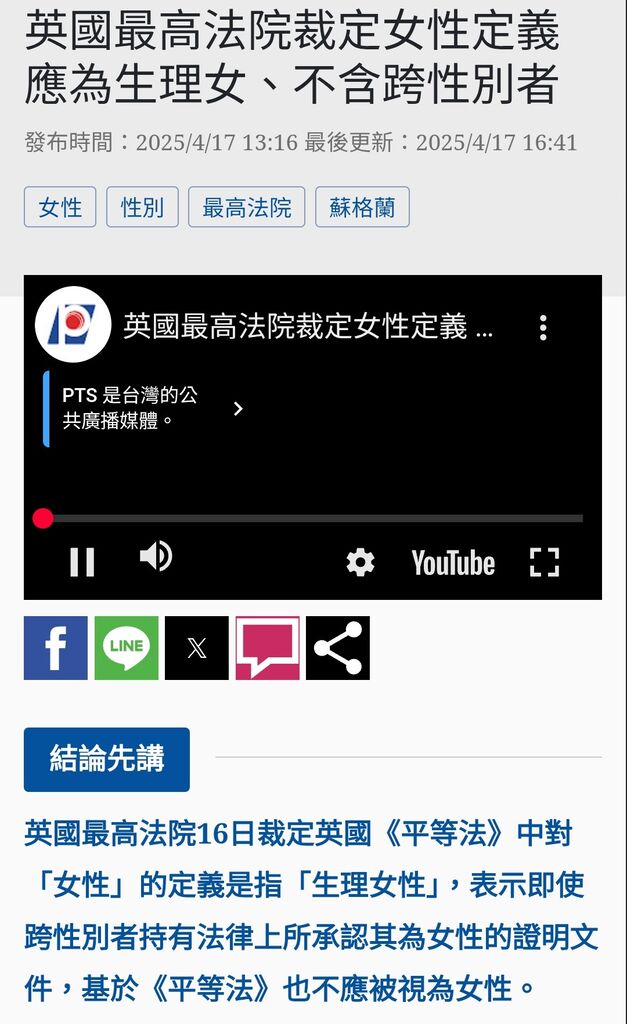Viewport: 627px width, 1024px height.
Task: Open the video's three-dot options menu
Action: [x=543, y=327]
